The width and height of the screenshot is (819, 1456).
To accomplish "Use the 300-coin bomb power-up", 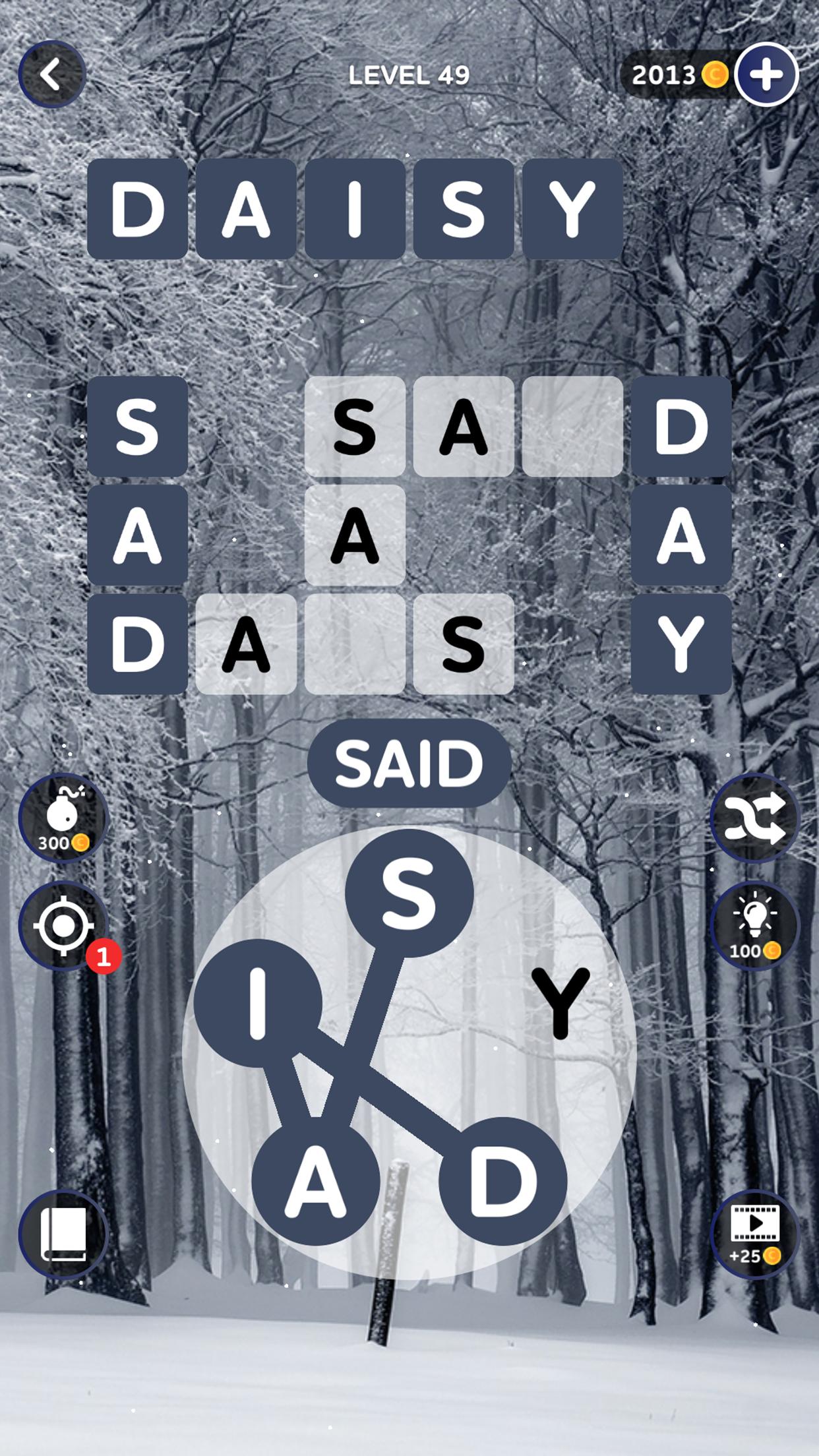I will point(63,818).
